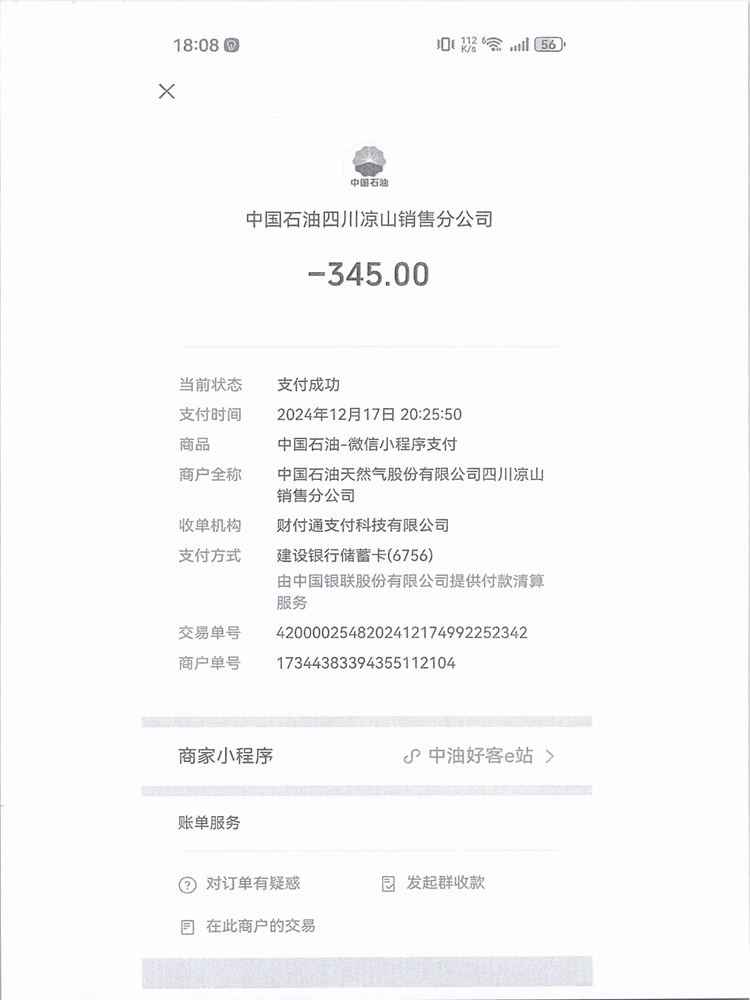Open the 中油好客e站 merchant mini program
The image size is (750, 1000).
tap(479, 756)
